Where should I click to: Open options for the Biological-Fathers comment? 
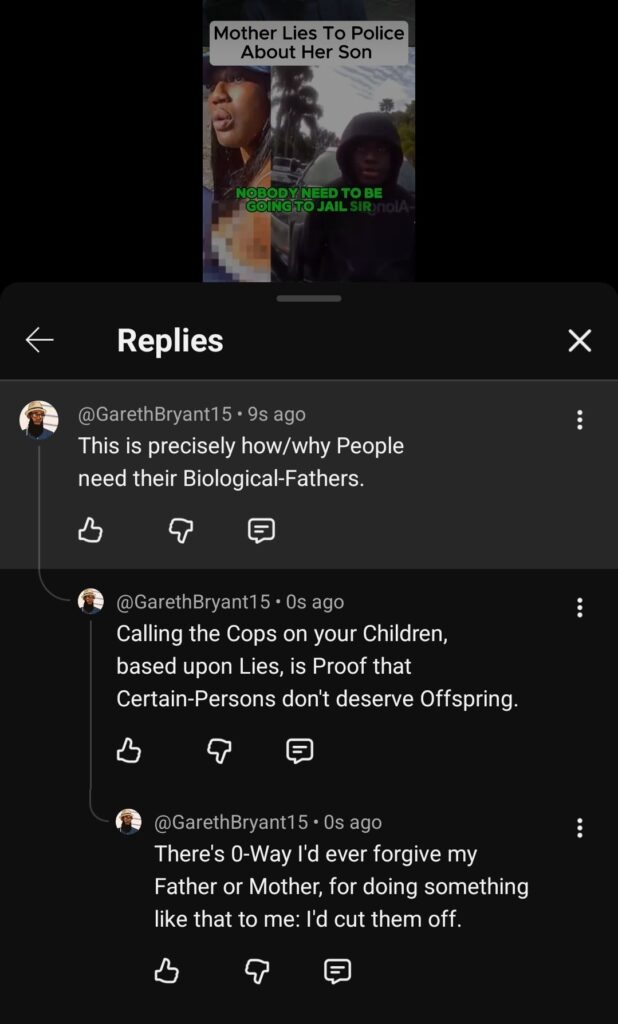[x=579, y=420]
